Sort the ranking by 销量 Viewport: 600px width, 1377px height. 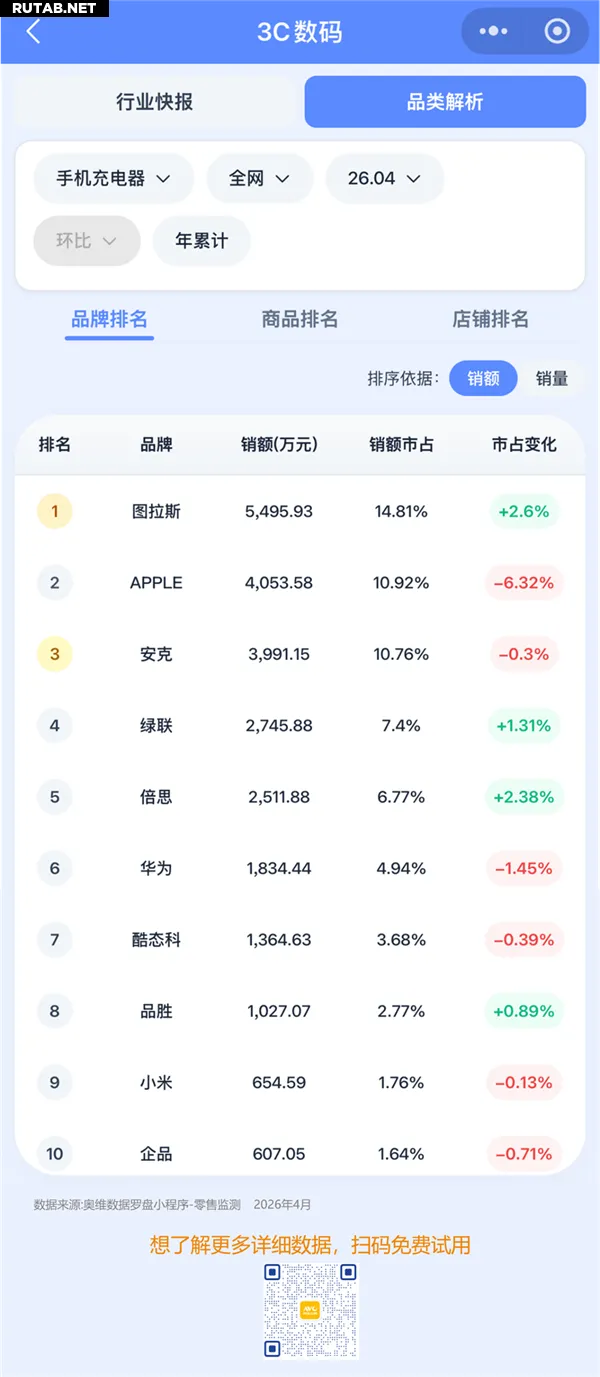point(552,379)
